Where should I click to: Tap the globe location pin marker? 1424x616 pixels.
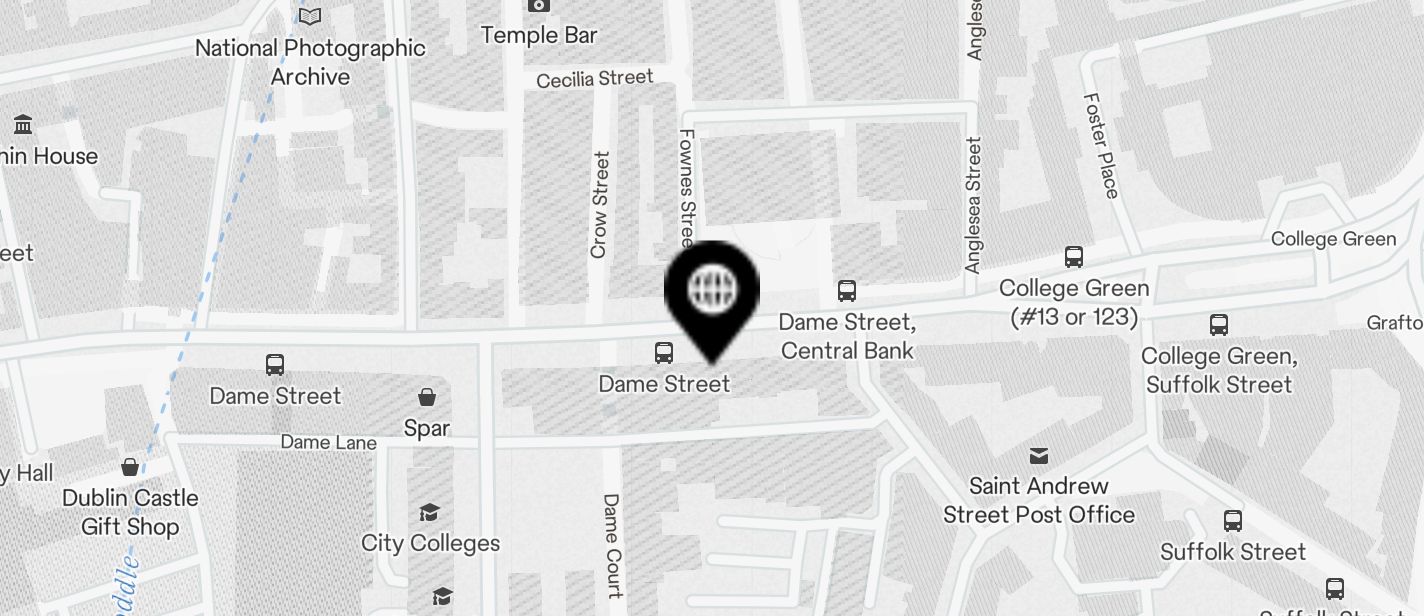712,293
